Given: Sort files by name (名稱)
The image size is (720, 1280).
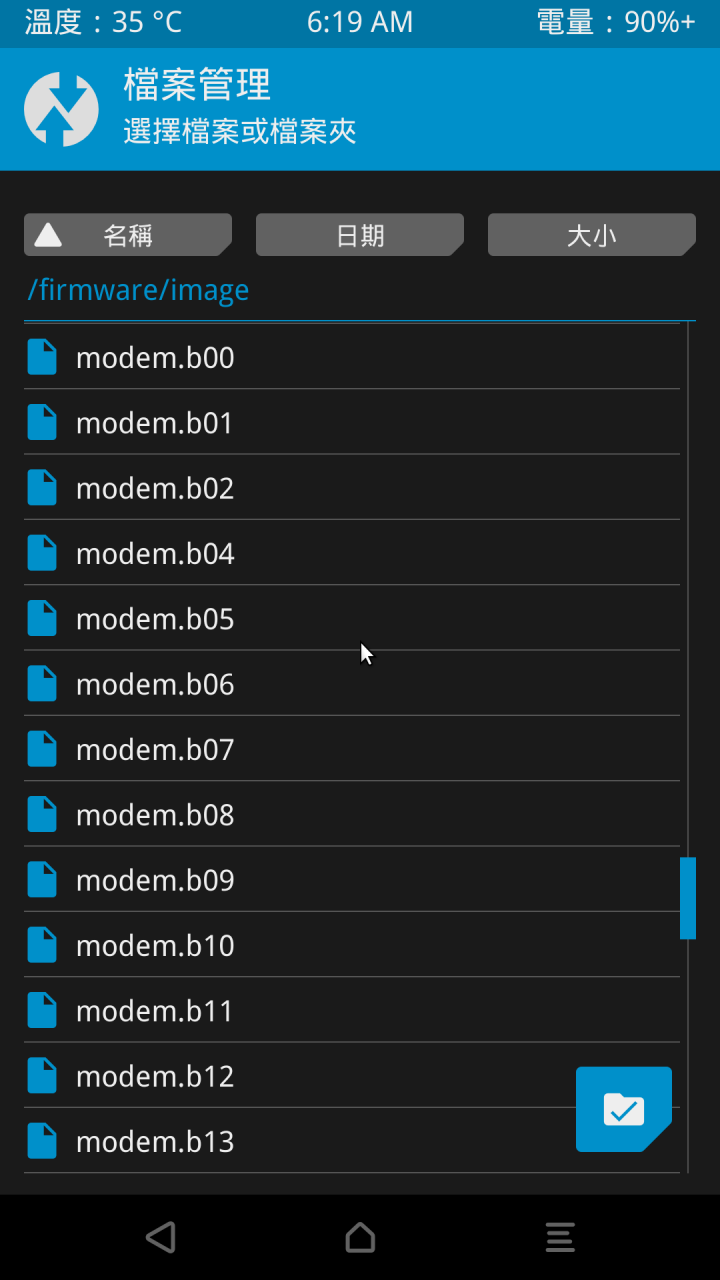Looking at the screenshot, I should coord(128,236).
